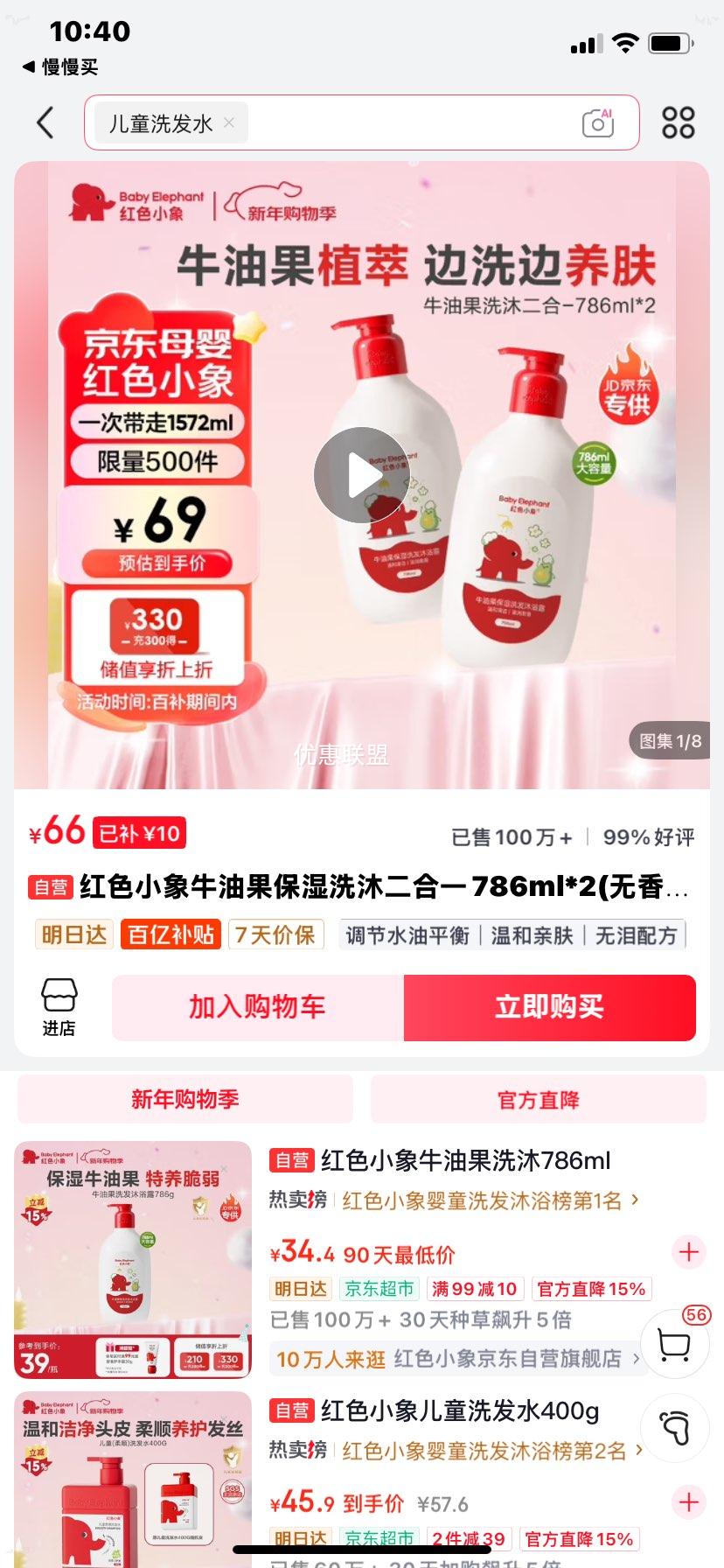Switch to the 新年购物季 tab
Viewport: 724px width, 1568px height.
(x=184, y=1099)
